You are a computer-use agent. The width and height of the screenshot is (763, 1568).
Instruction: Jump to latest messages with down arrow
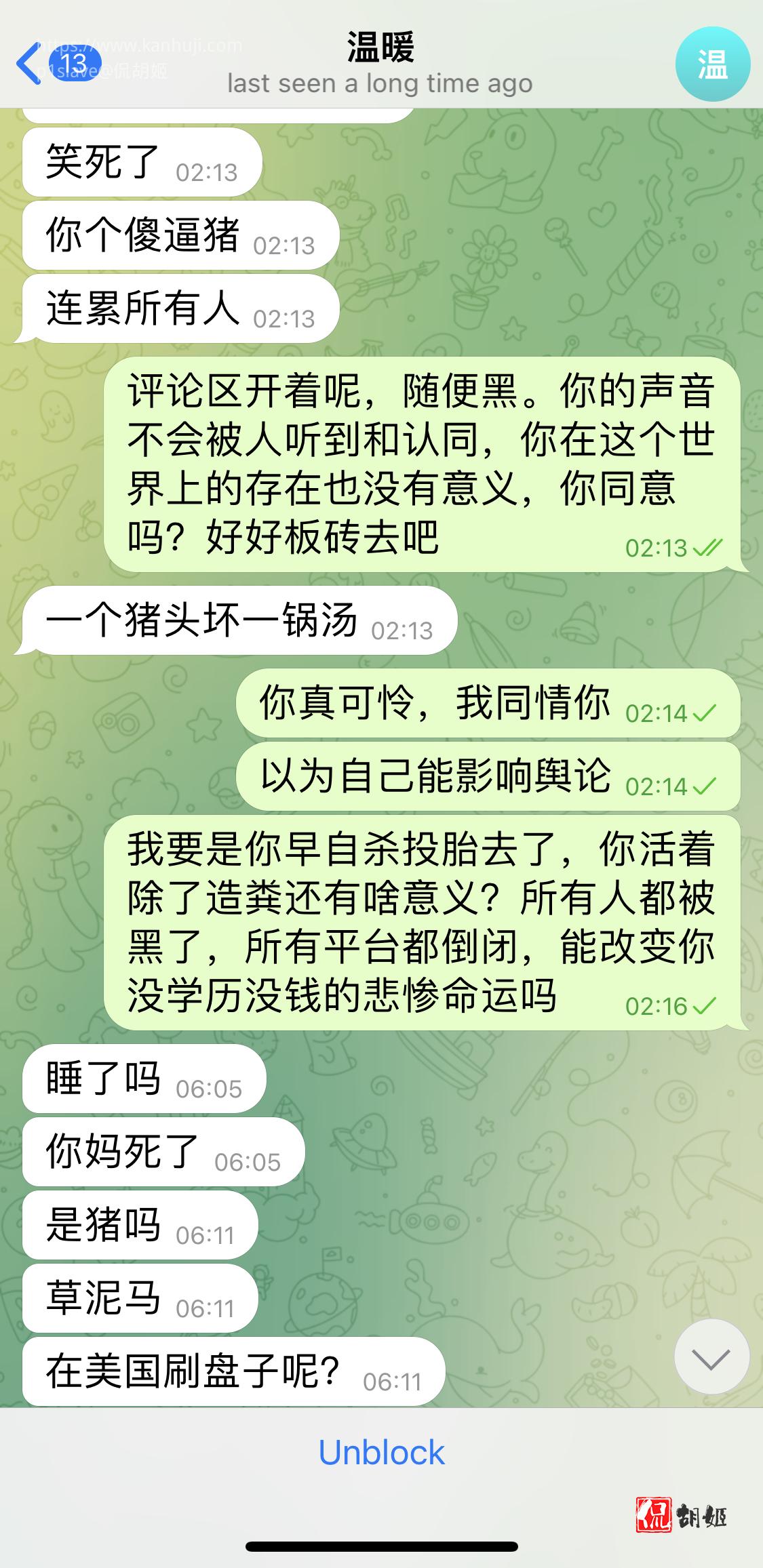pyautogui.click(x=711, y=1356)
